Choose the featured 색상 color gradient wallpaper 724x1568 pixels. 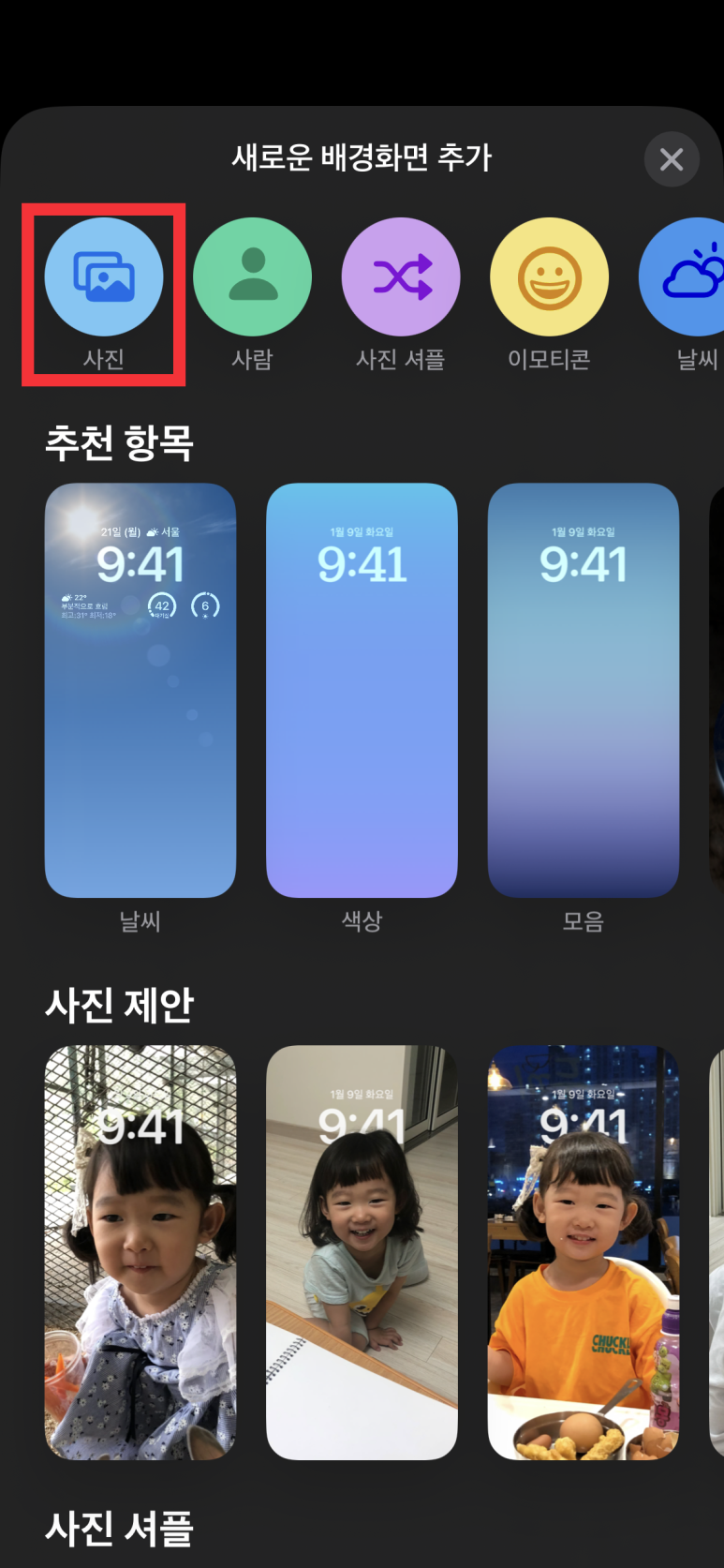coord(362,690)
